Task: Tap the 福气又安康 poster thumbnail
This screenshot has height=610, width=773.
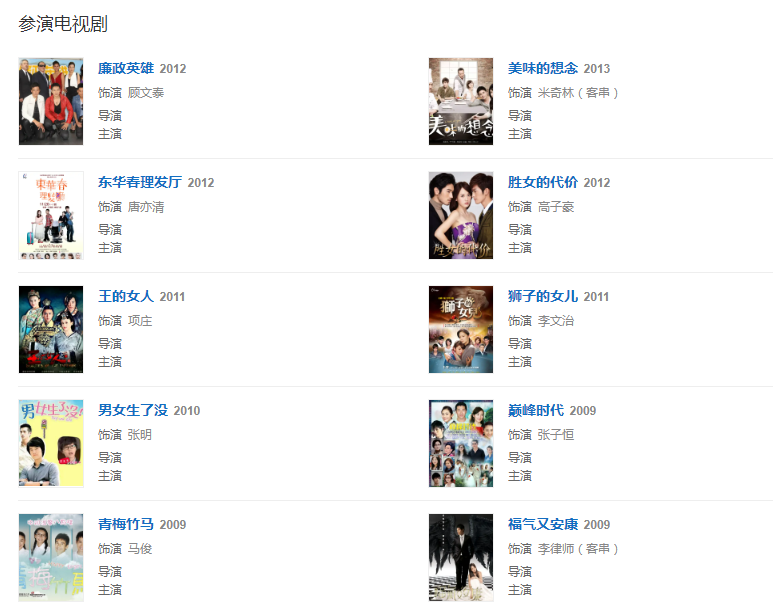Action: pos(461,557)
